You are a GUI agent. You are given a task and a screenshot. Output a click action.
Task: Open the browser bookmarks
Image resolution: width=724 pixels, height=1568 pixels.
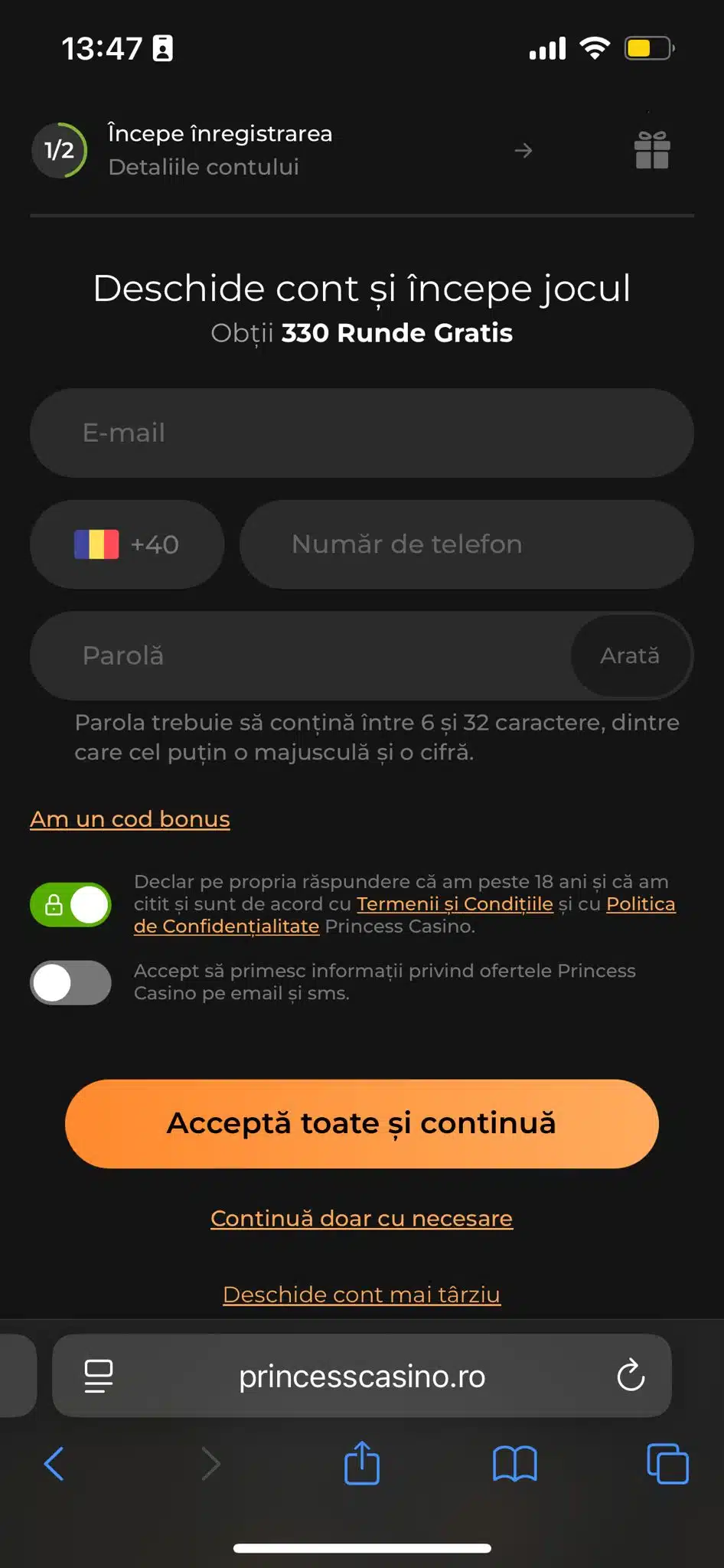(515, 1464)
